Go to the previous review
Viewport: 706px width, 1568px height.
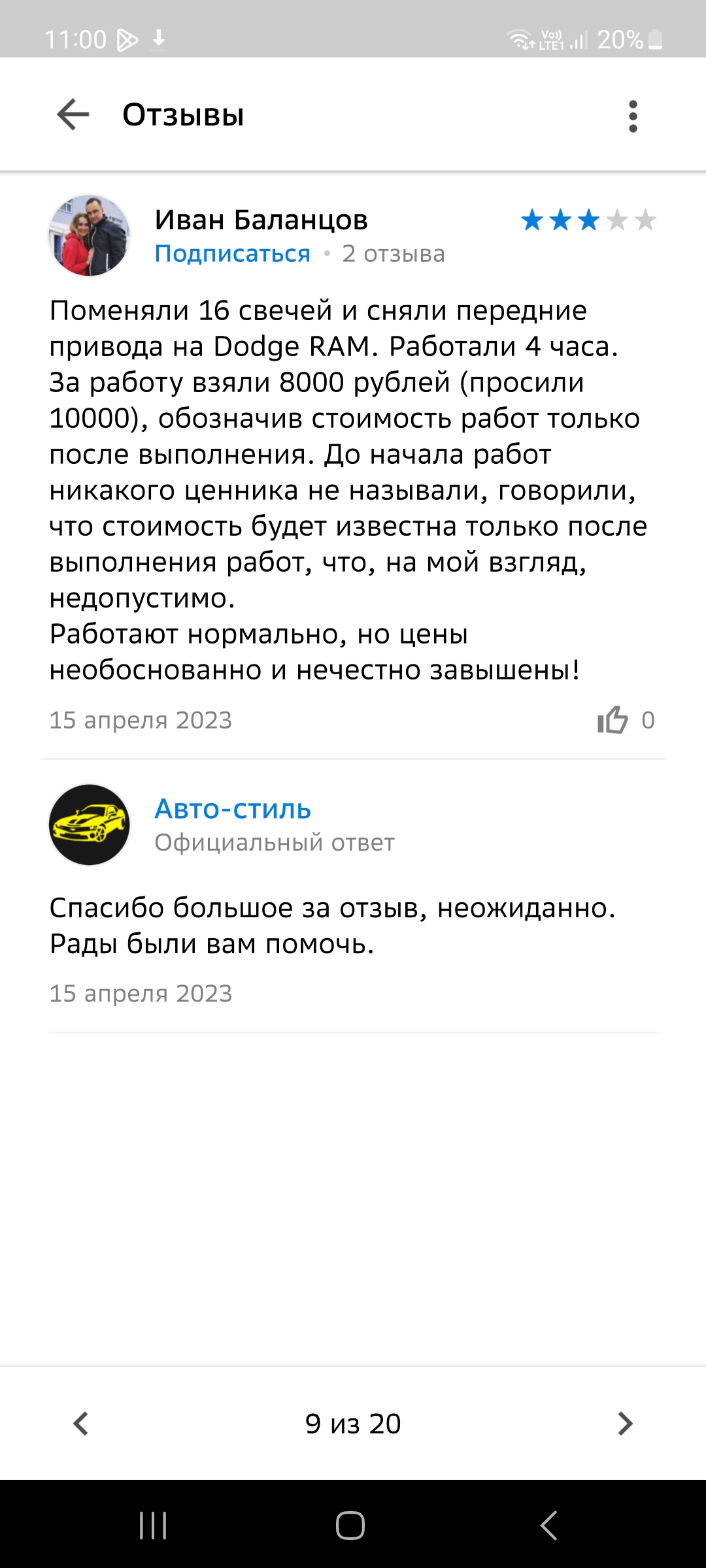pyautogui.click(x=81, y=1423)
